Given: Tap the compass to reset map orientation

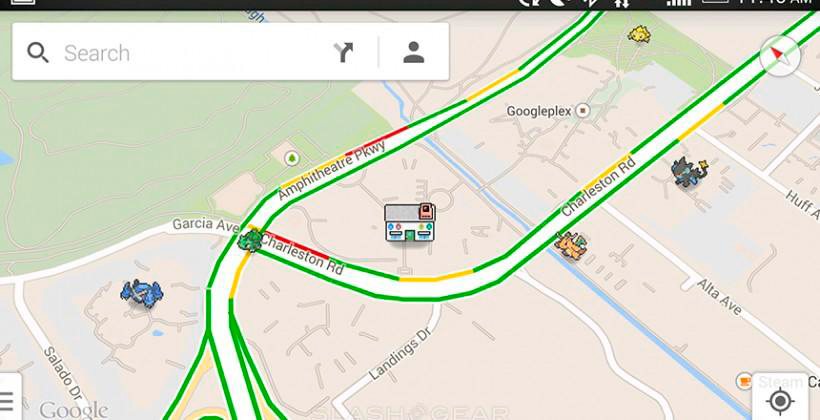Looking at the screenshot, I should tap(779, 55).
